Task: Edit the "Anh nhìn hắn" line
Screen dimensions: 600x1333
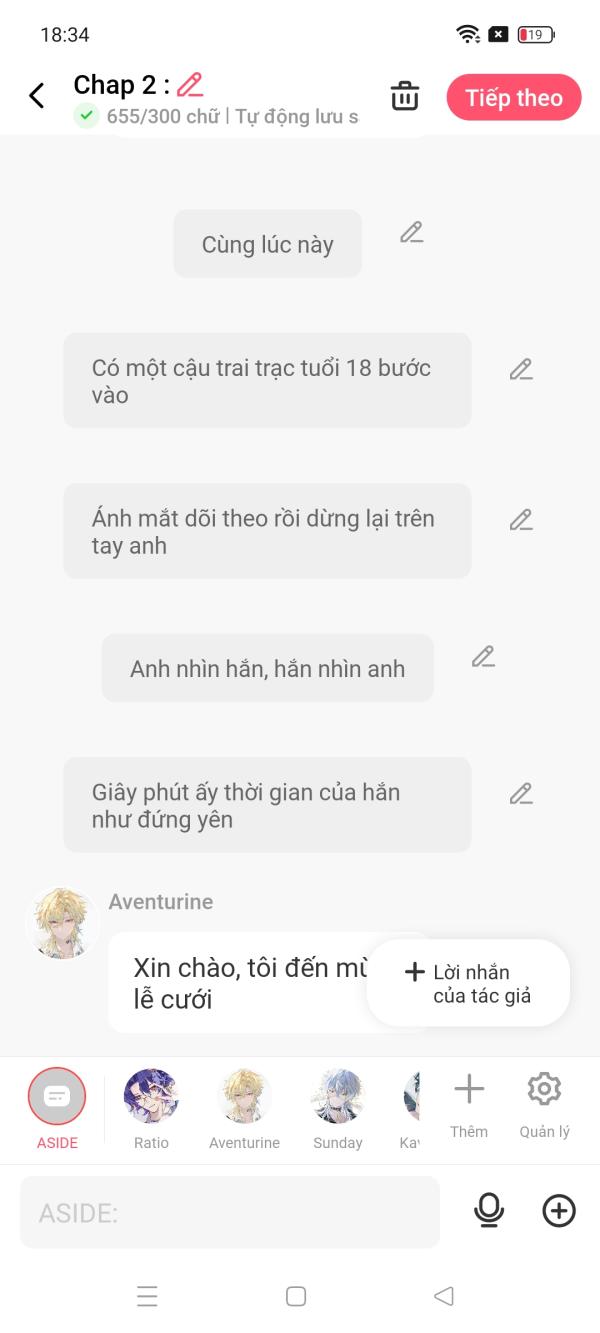Action: pos(483,657)
